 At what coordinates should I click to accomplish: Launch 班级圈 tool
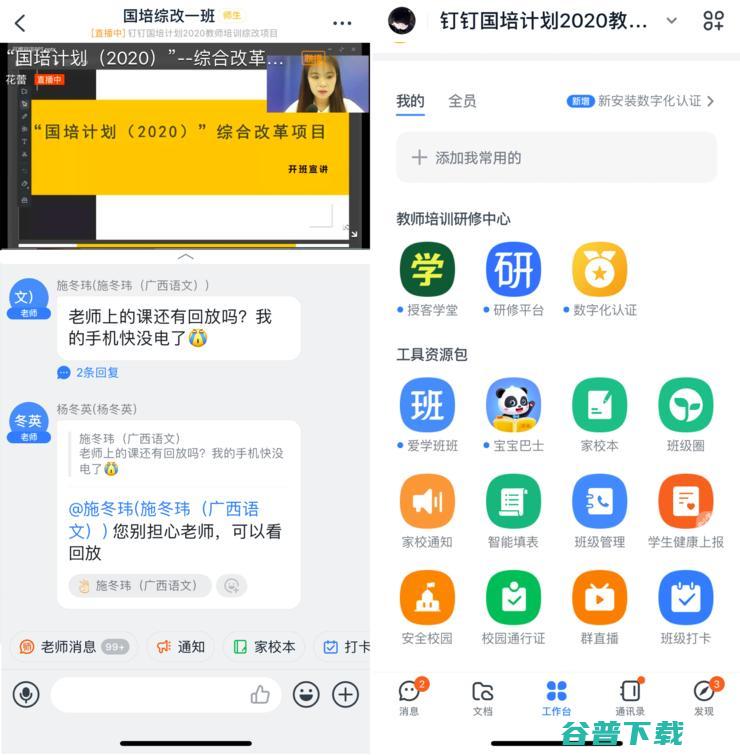tap(685, 405)
